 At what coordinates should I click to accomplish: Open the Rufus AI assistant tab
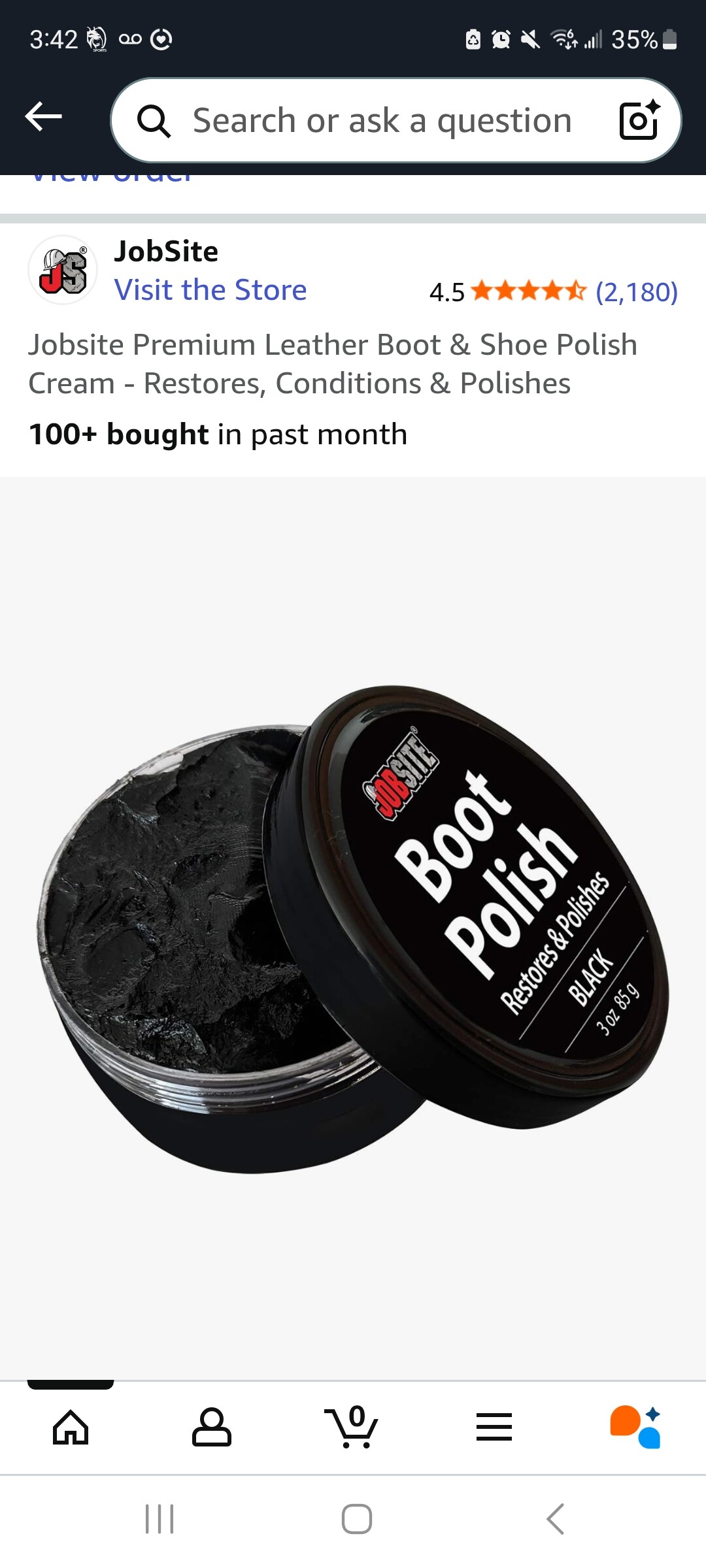pyautogui.click(x=635, y=1428)
